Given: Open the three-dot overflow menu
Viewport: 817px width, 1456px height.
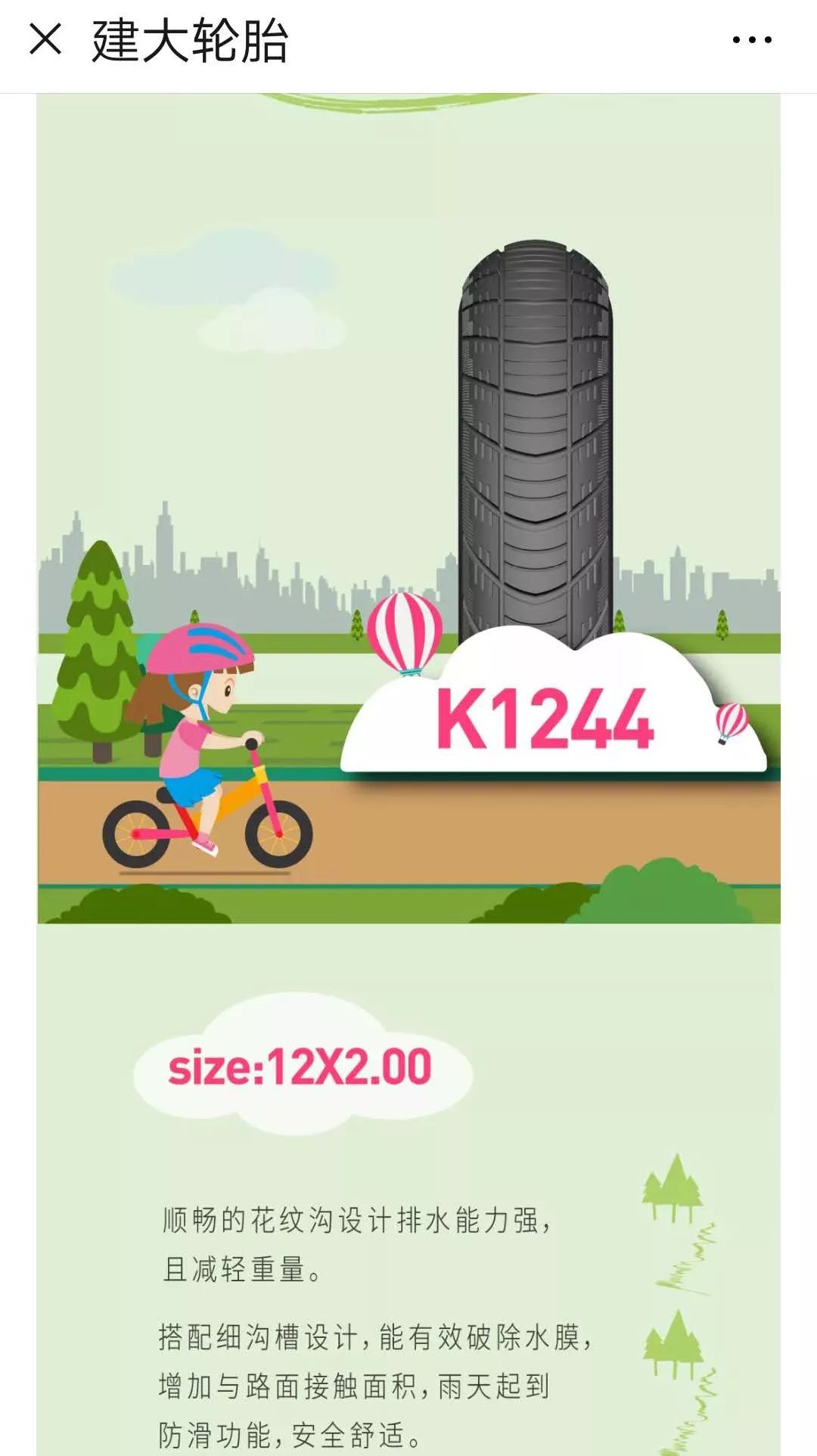Looking at the screenshot, I should click(751, 40).
